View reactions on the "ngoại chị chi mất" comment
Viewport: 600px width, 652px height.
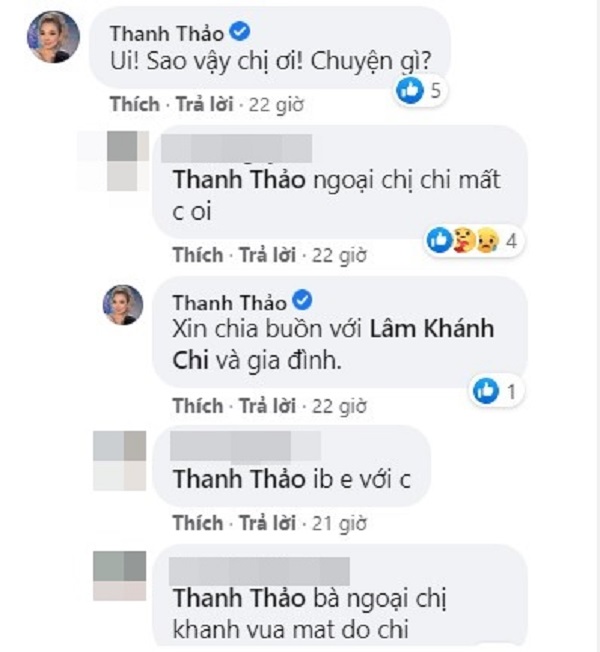point(468,240)
